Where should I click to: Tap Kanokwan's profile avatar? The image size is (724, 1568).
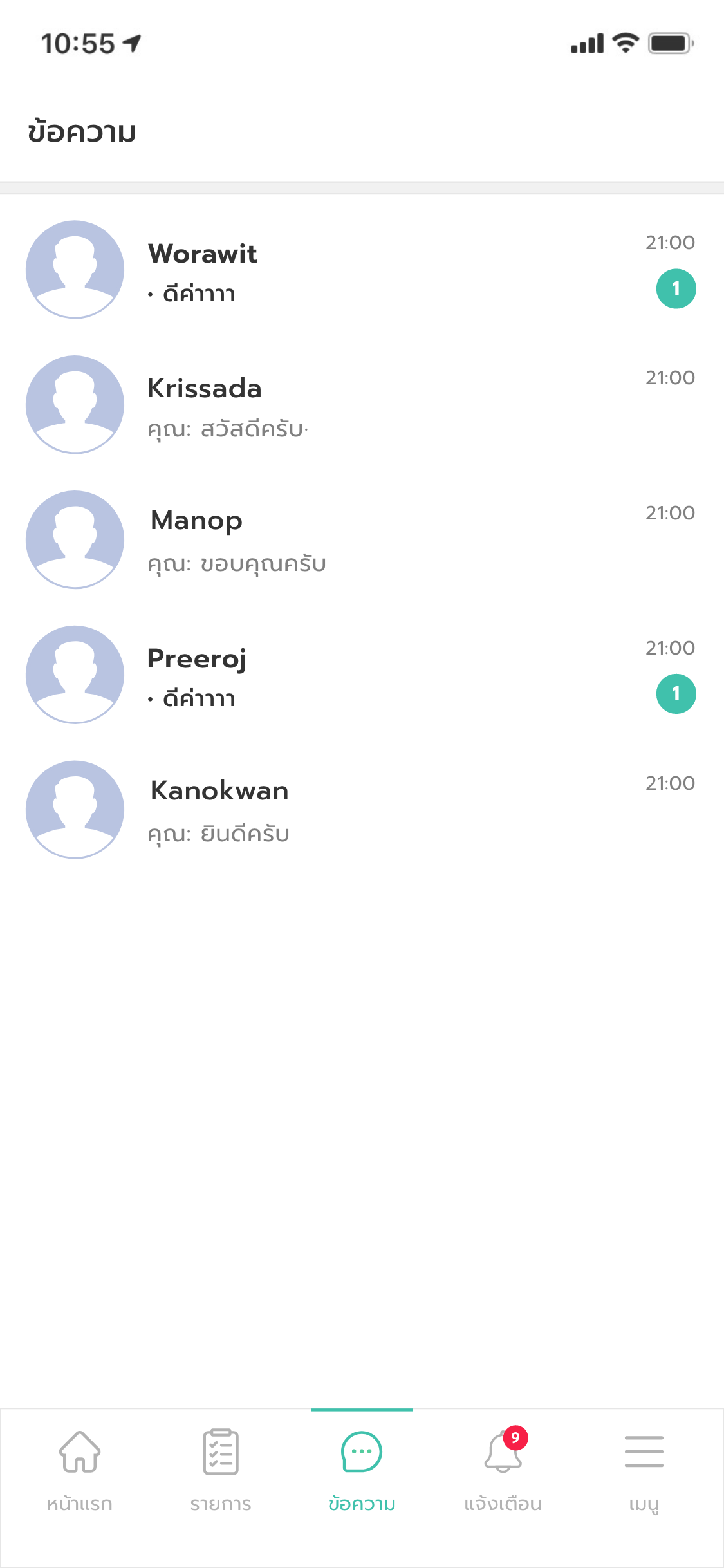(75, 810)
